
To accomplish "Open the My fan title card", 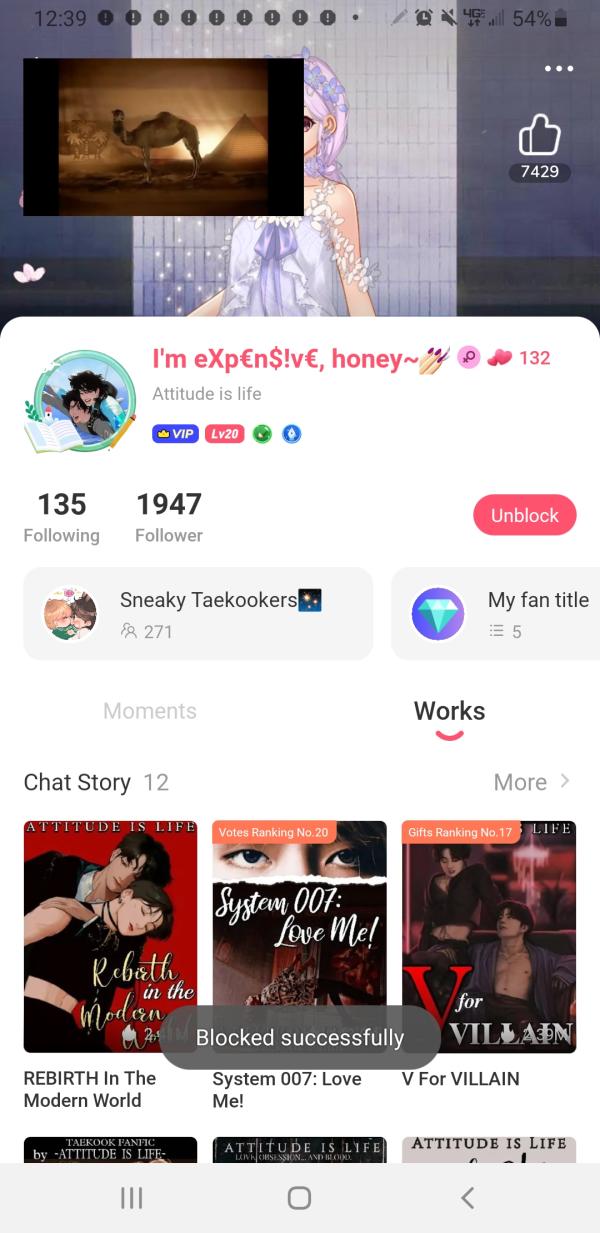I will click(500, 614).
